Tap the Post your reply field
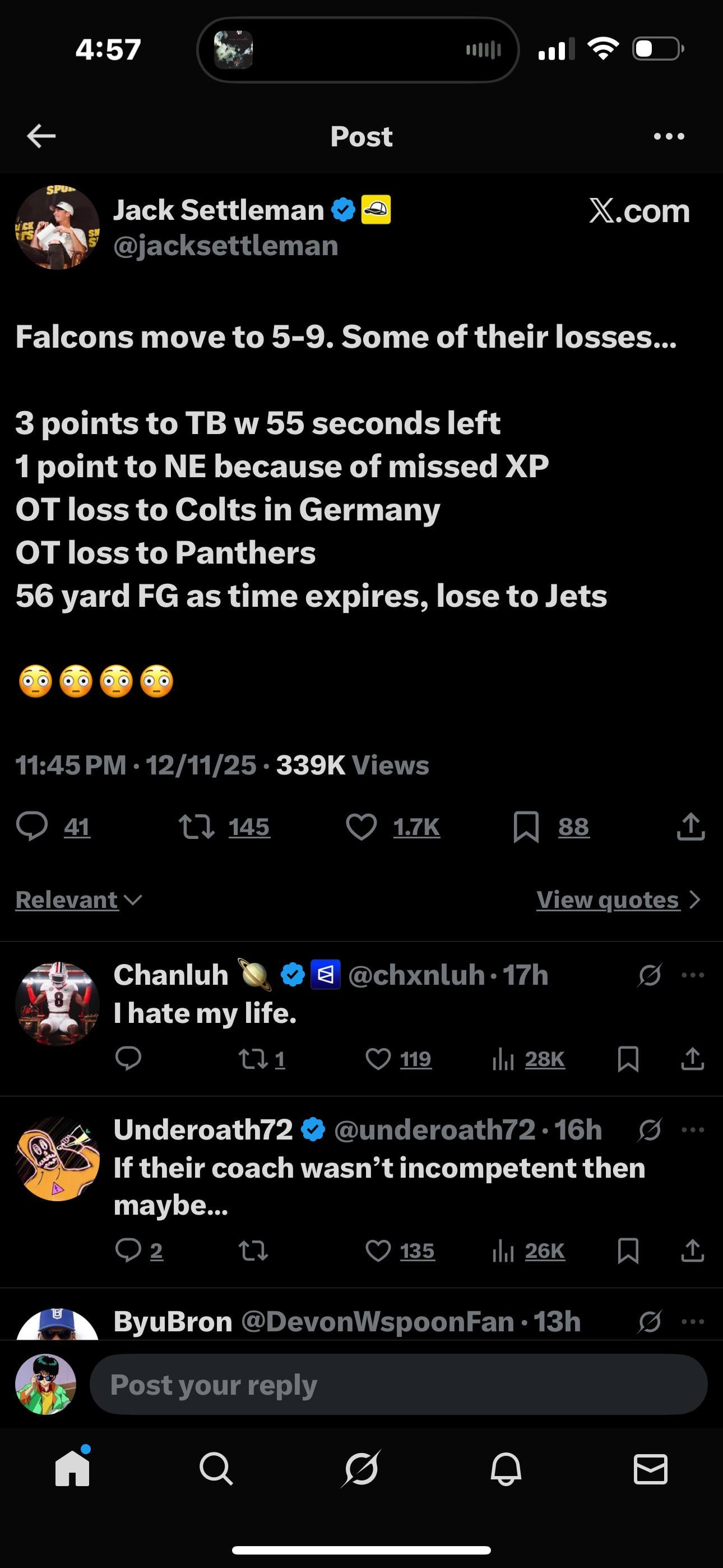This screenshot has height=1568, width=723. tap(398, 1384)
